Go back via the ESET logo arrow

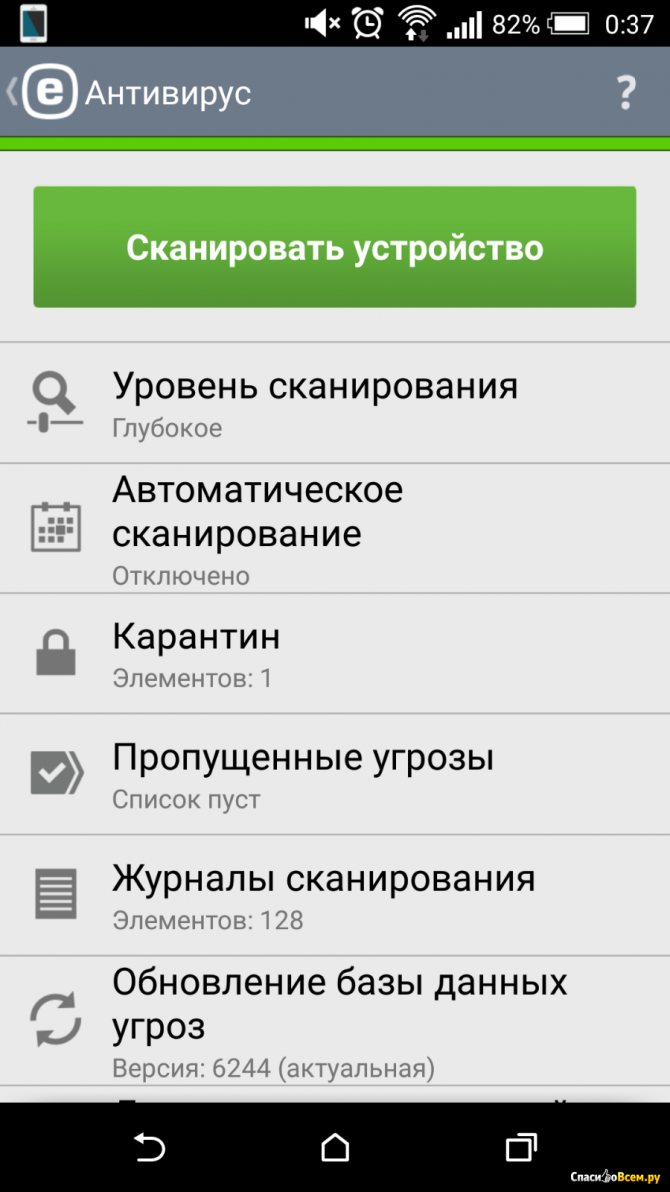coord(40,93)
